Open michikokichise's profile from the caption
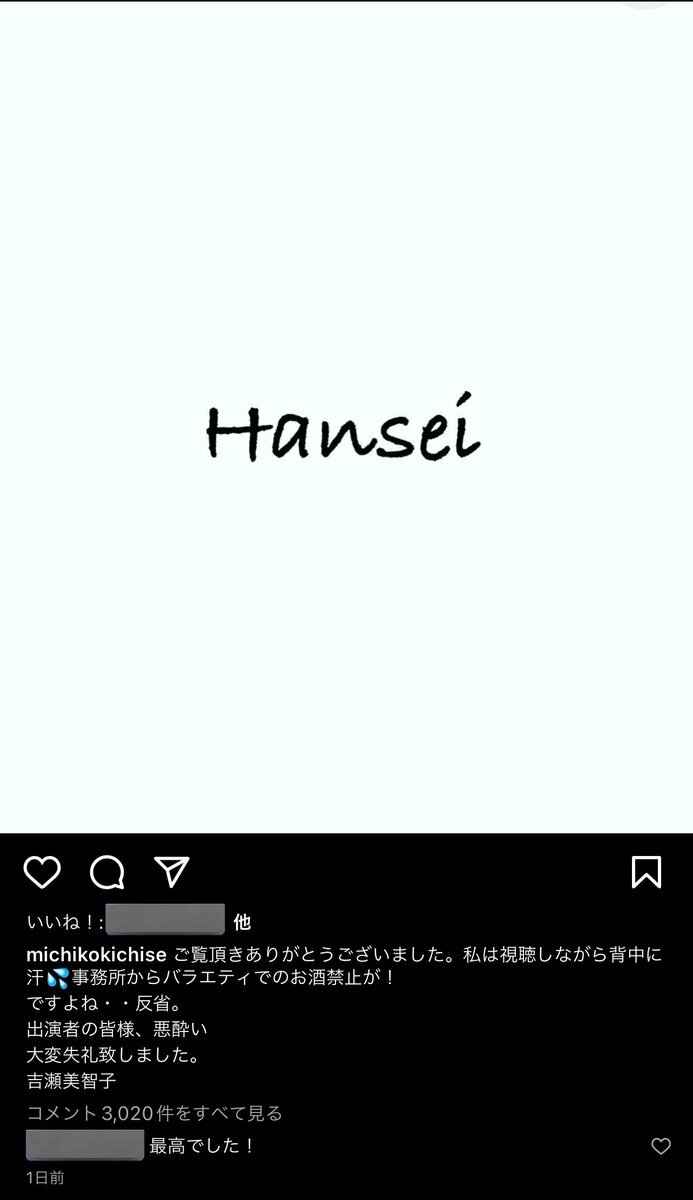The width and height of the screenshot is (693, 1200). (x=96, y=954)
